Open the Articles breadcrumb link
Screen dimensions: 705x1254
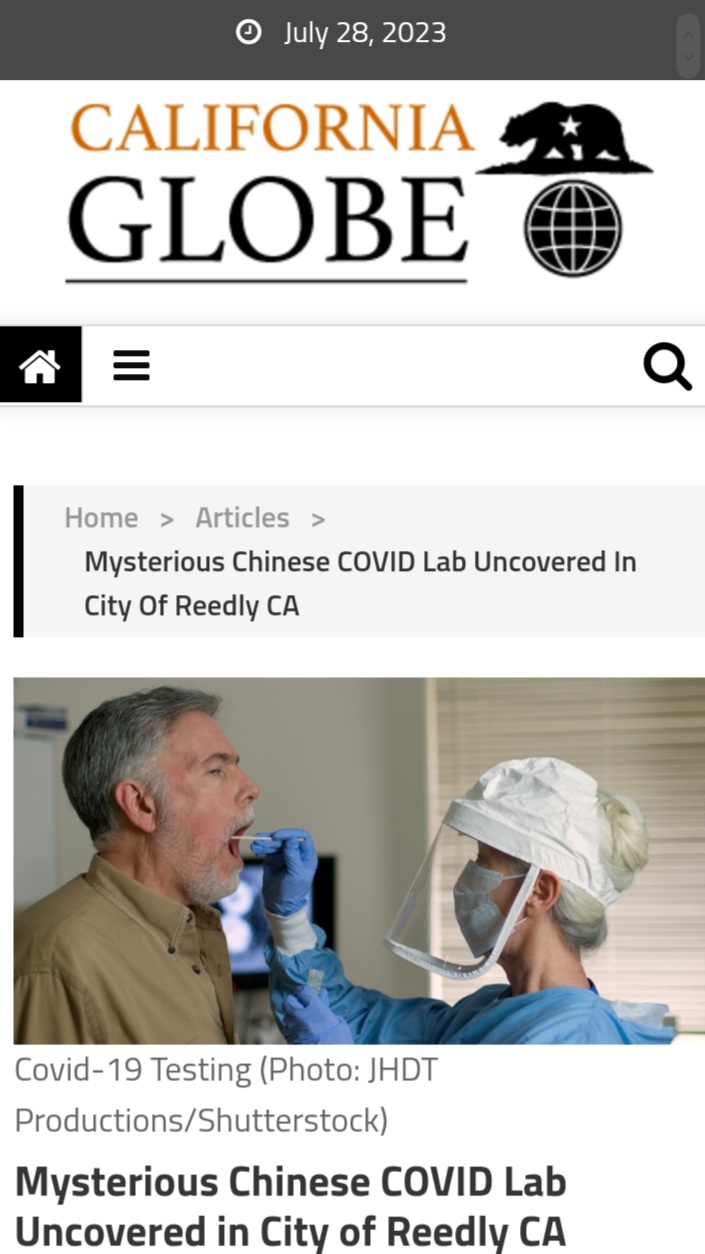(242, 518)
